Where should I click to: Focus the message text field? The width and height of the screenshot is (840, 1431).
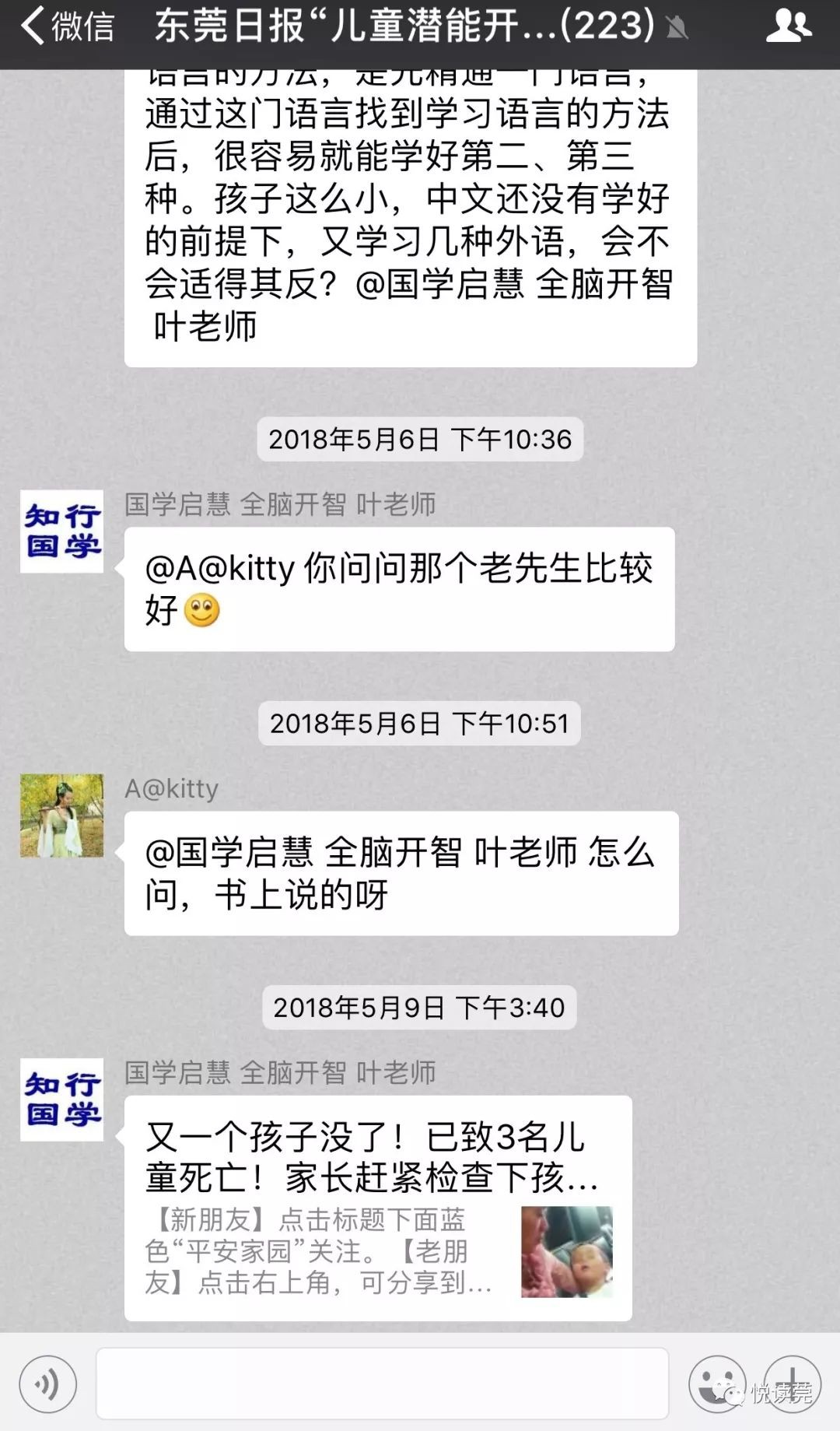[x=382, y=1384]
